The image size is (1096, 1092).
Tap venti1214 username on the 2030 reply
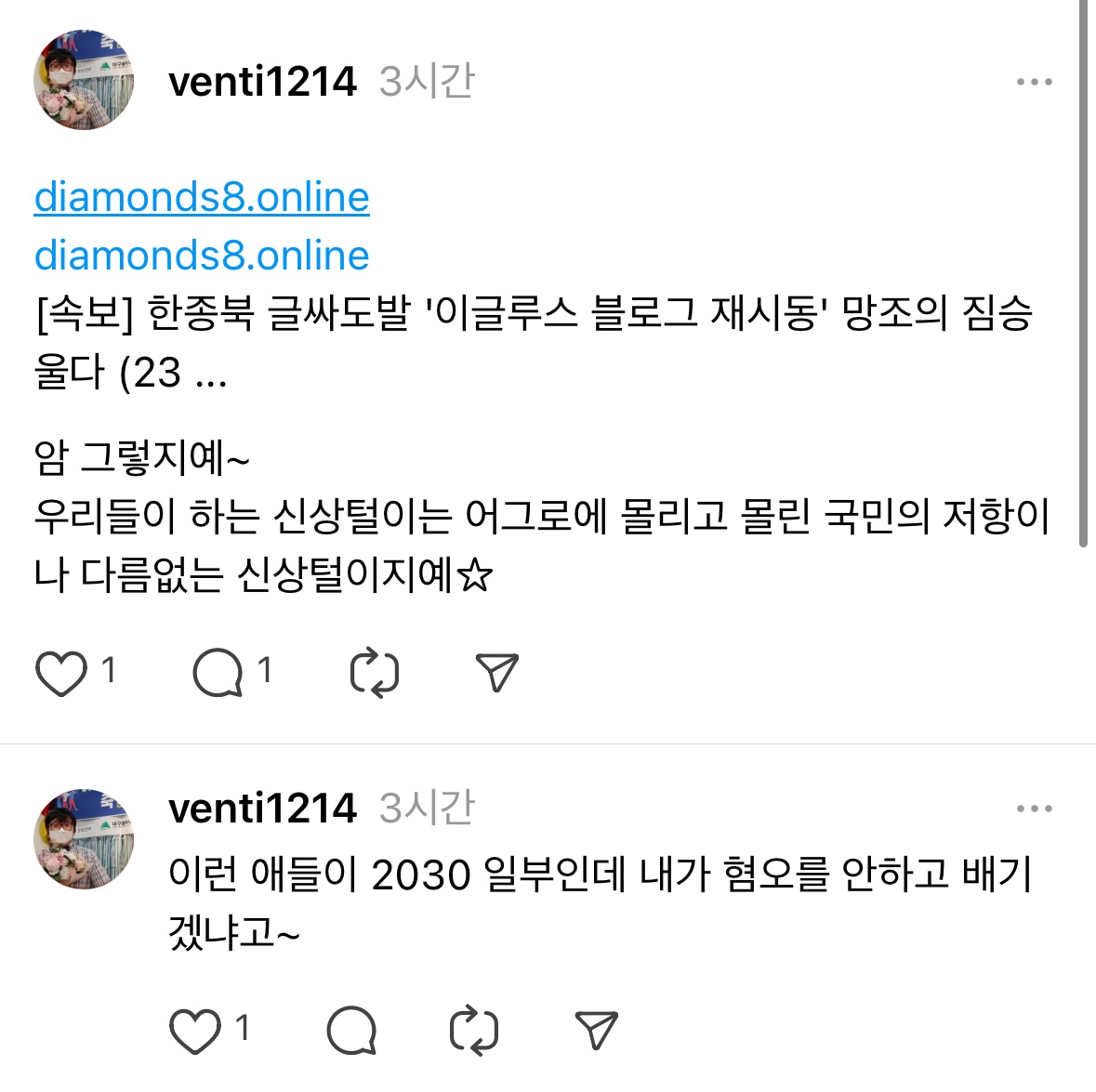[262, 809]
